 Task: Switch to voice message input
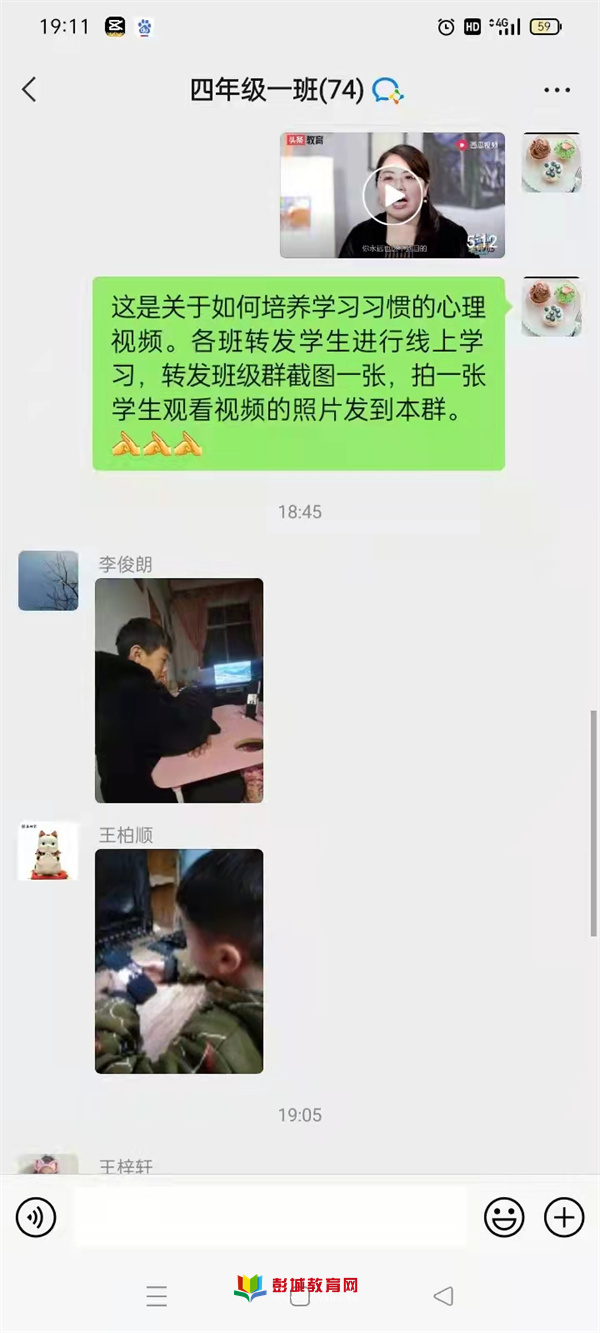36,1217
